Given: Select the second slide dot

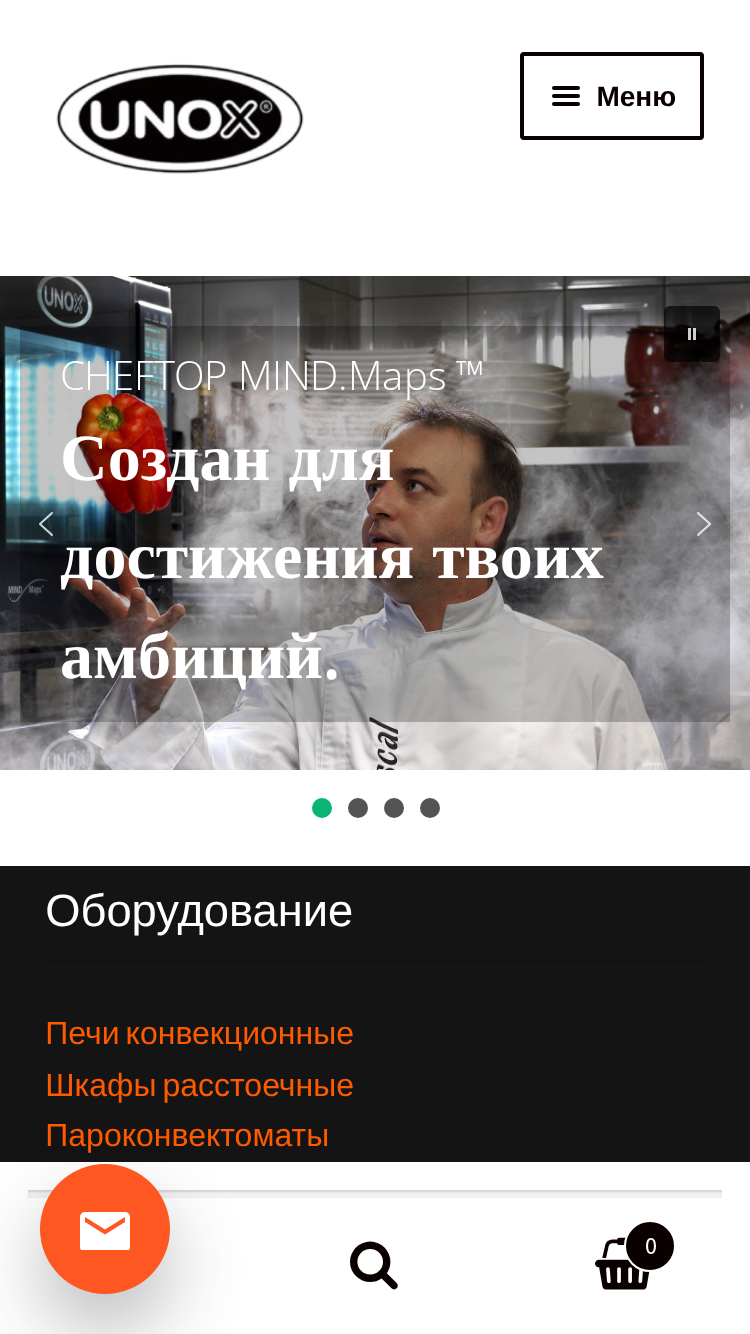Looking at the screenshot, I should pos(358,808).
